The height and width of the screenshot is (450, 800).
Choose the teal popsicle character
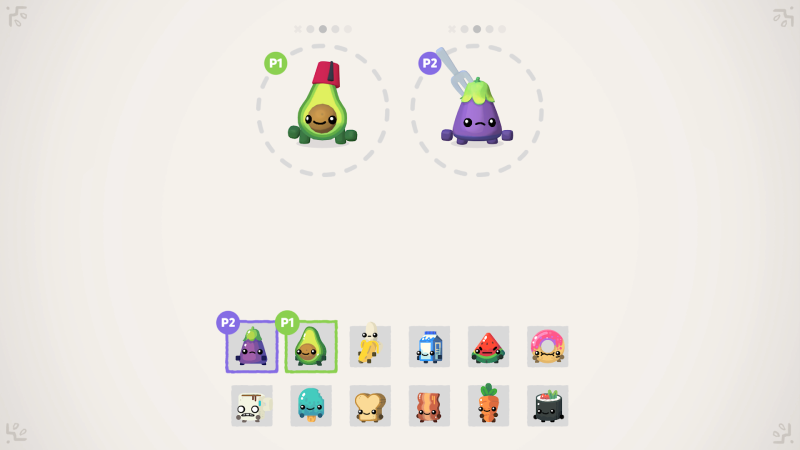311,406
